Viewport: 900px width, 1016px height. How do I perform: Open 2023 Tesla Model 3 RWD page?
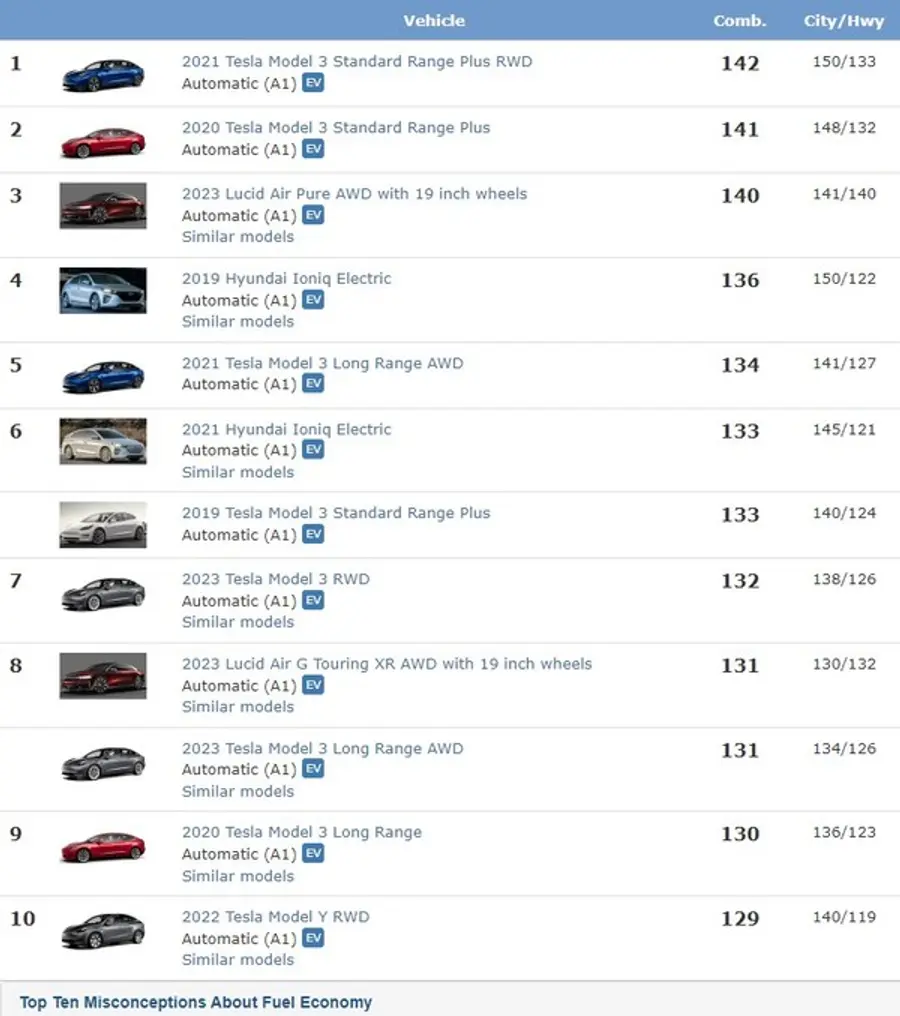tap(275, 579)
